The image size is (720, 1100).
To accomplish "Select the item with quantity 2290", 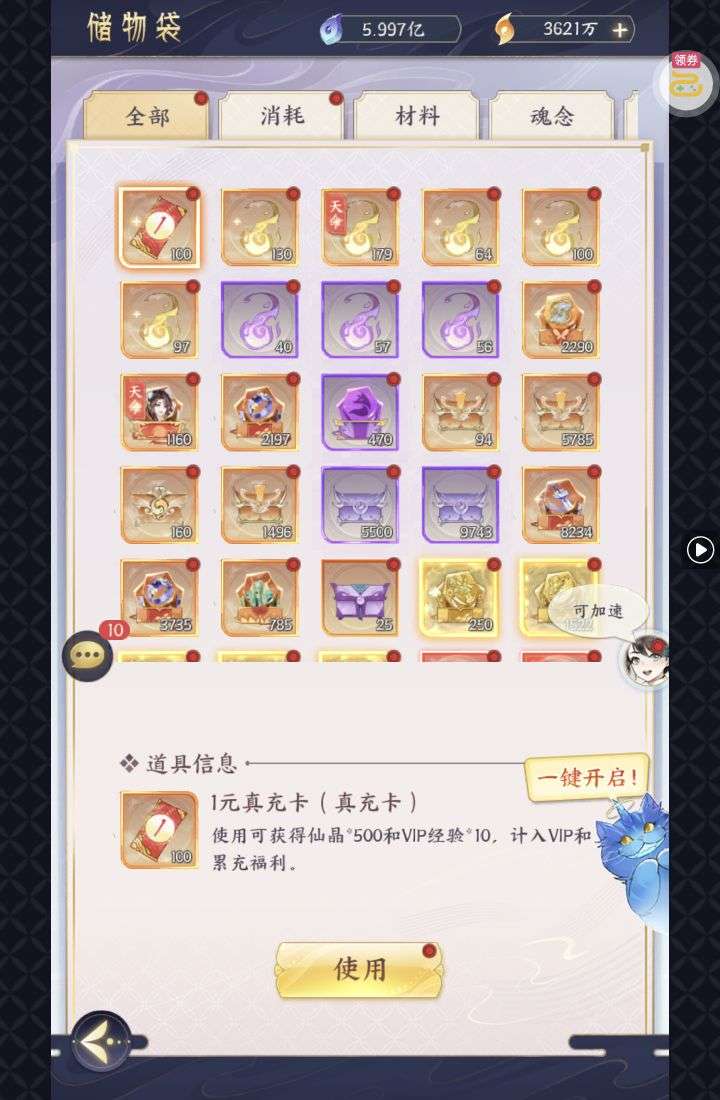I will point(560,320).
